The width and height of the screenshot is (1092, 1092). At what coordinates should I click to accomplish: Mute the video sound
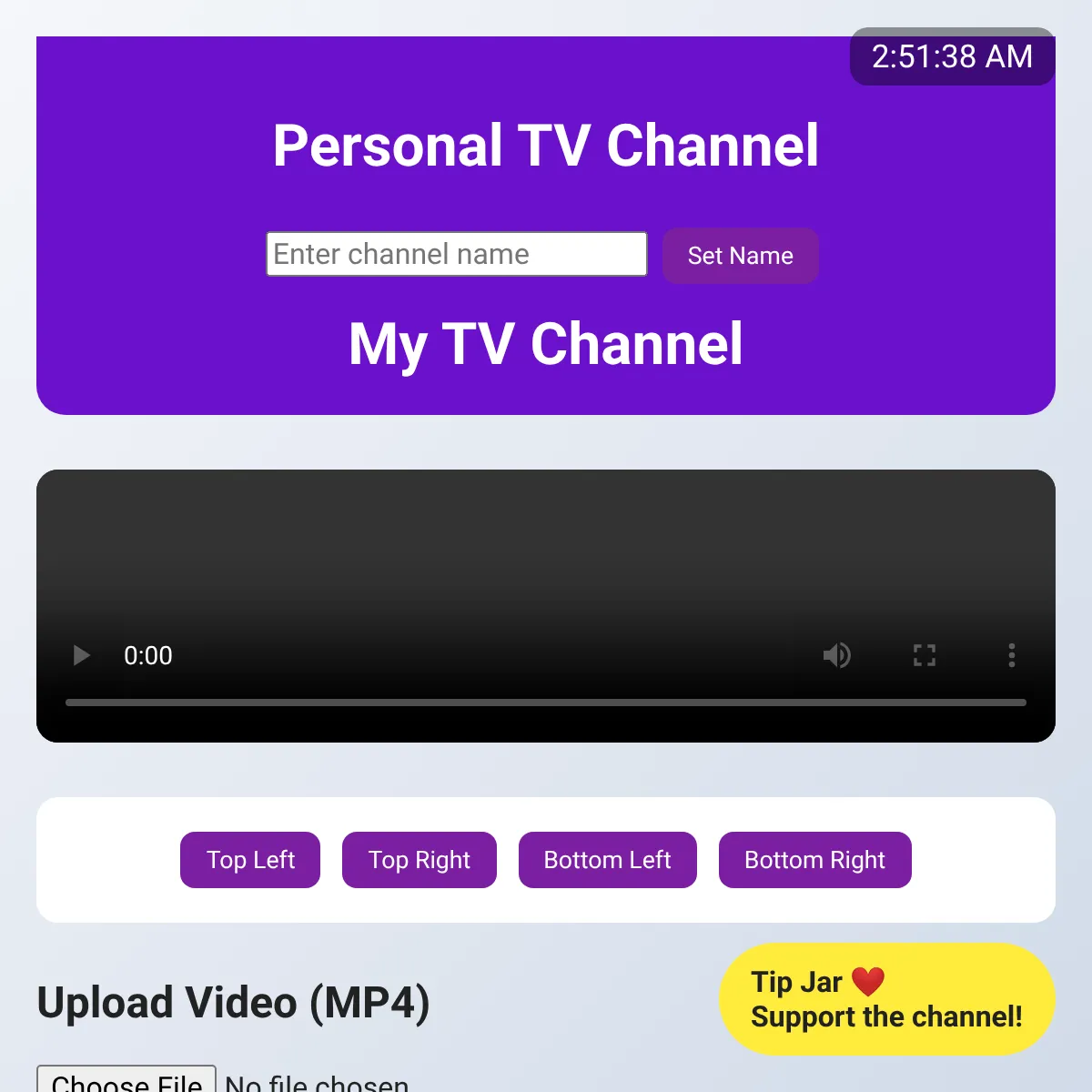pyautogui.click(x=836, y=655)
